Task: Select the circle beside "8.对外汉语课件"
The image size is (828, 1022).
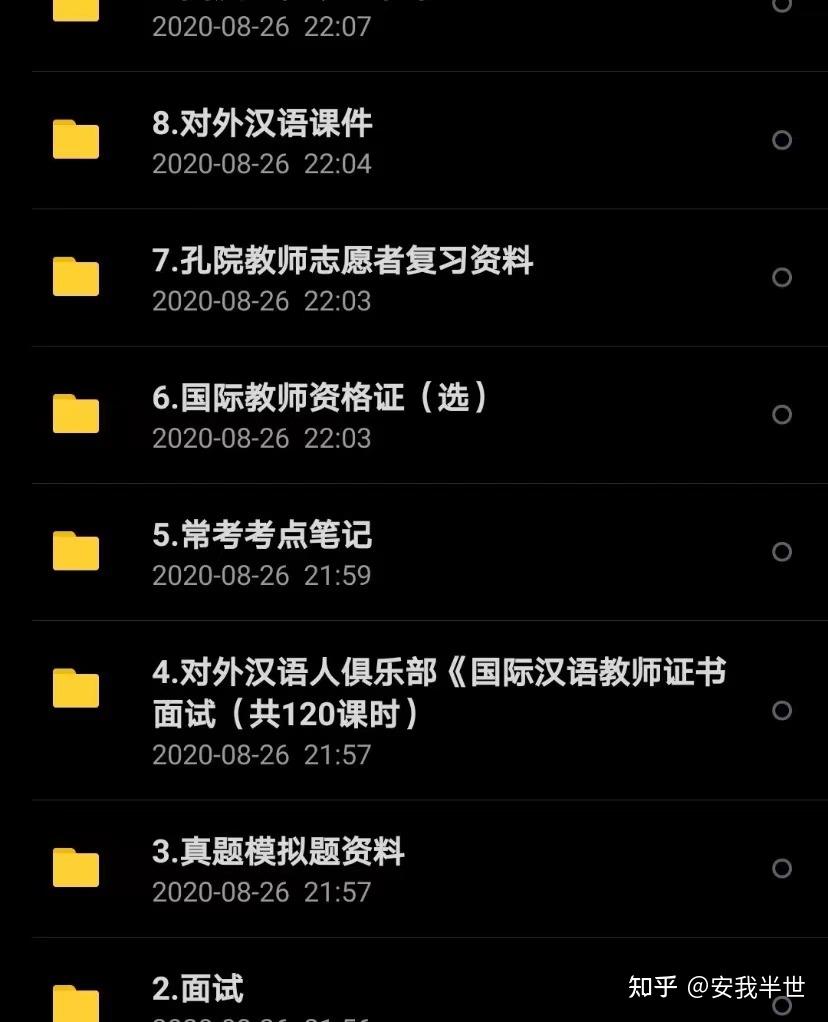Action: click(781, 140)
